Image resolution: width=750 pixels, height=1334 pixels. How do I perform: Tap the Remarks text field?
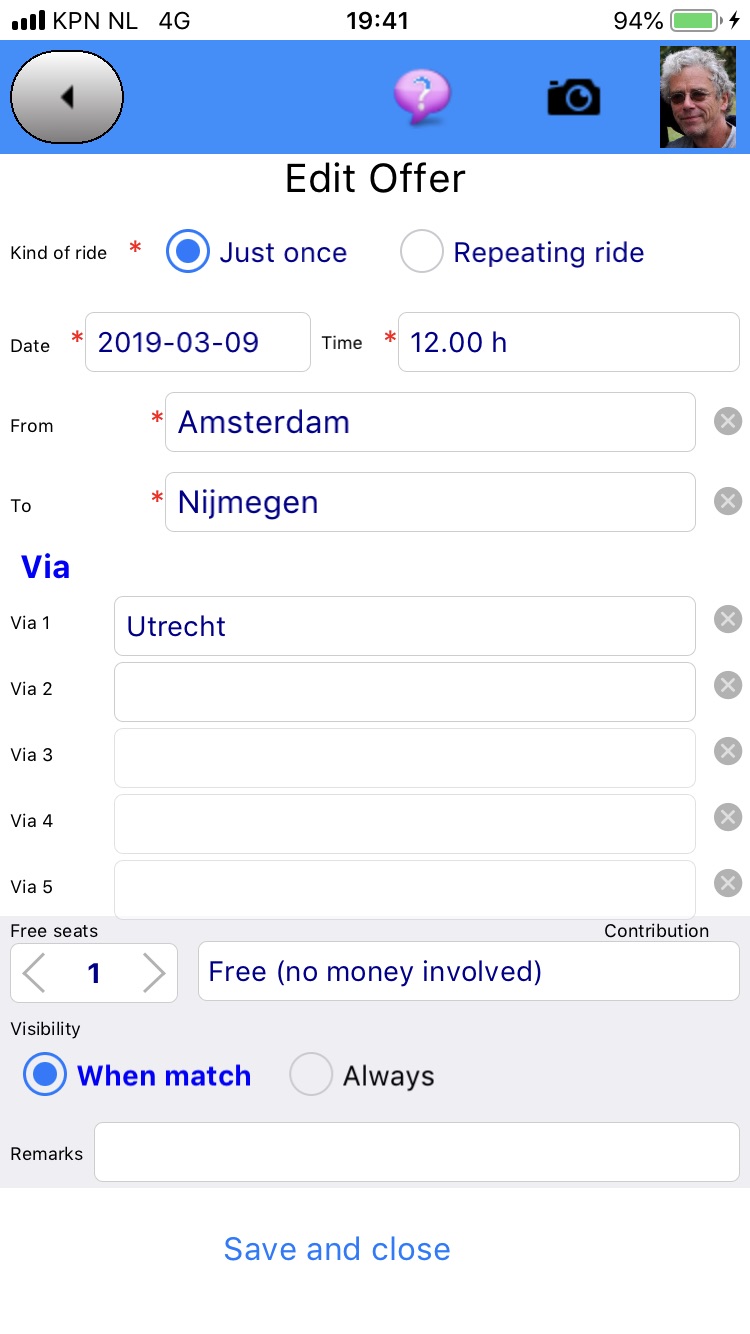(417, 1152)
